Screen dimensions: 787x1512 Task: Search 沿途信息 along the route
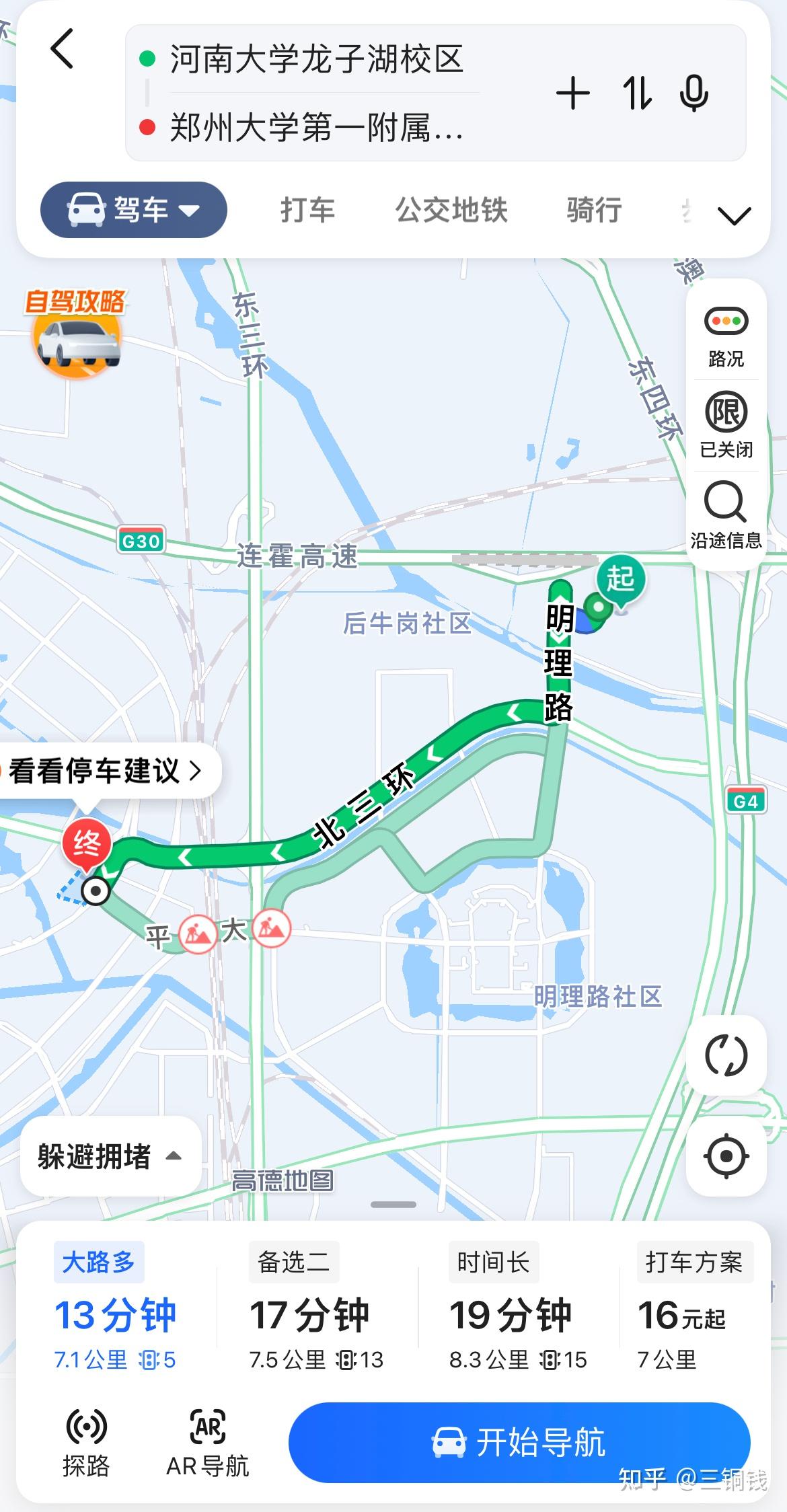[726, 516]
